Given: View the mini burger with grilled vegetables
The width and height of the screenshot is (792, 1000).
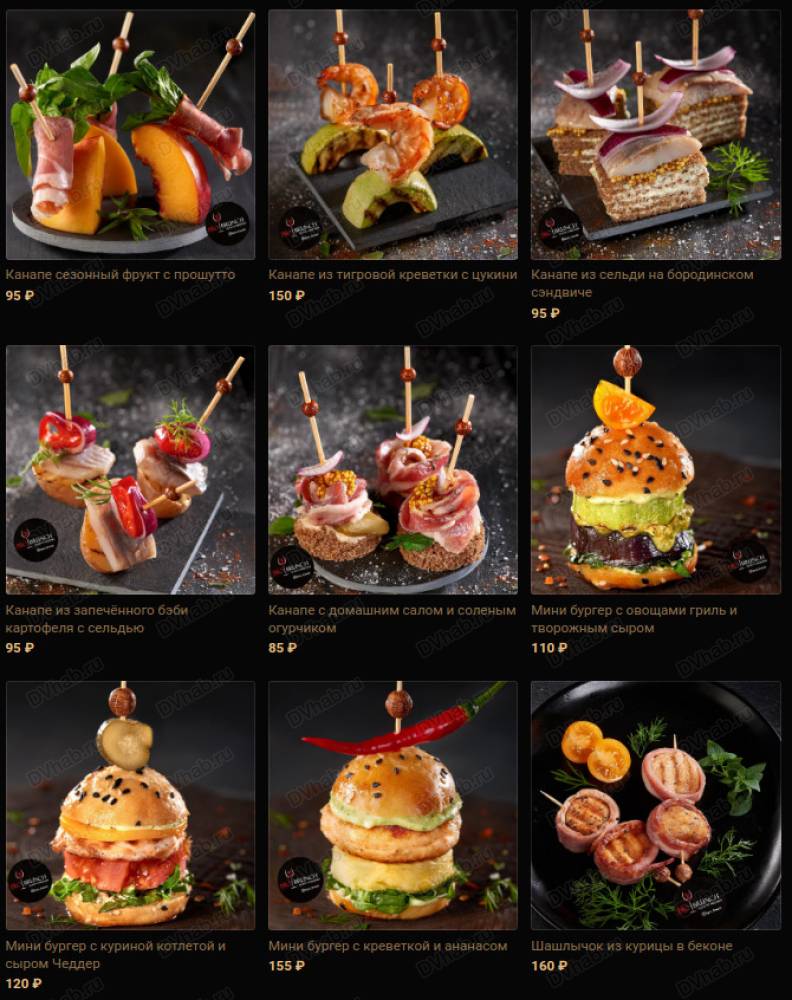Looking at the screenshot, I should tap(655, 470).
